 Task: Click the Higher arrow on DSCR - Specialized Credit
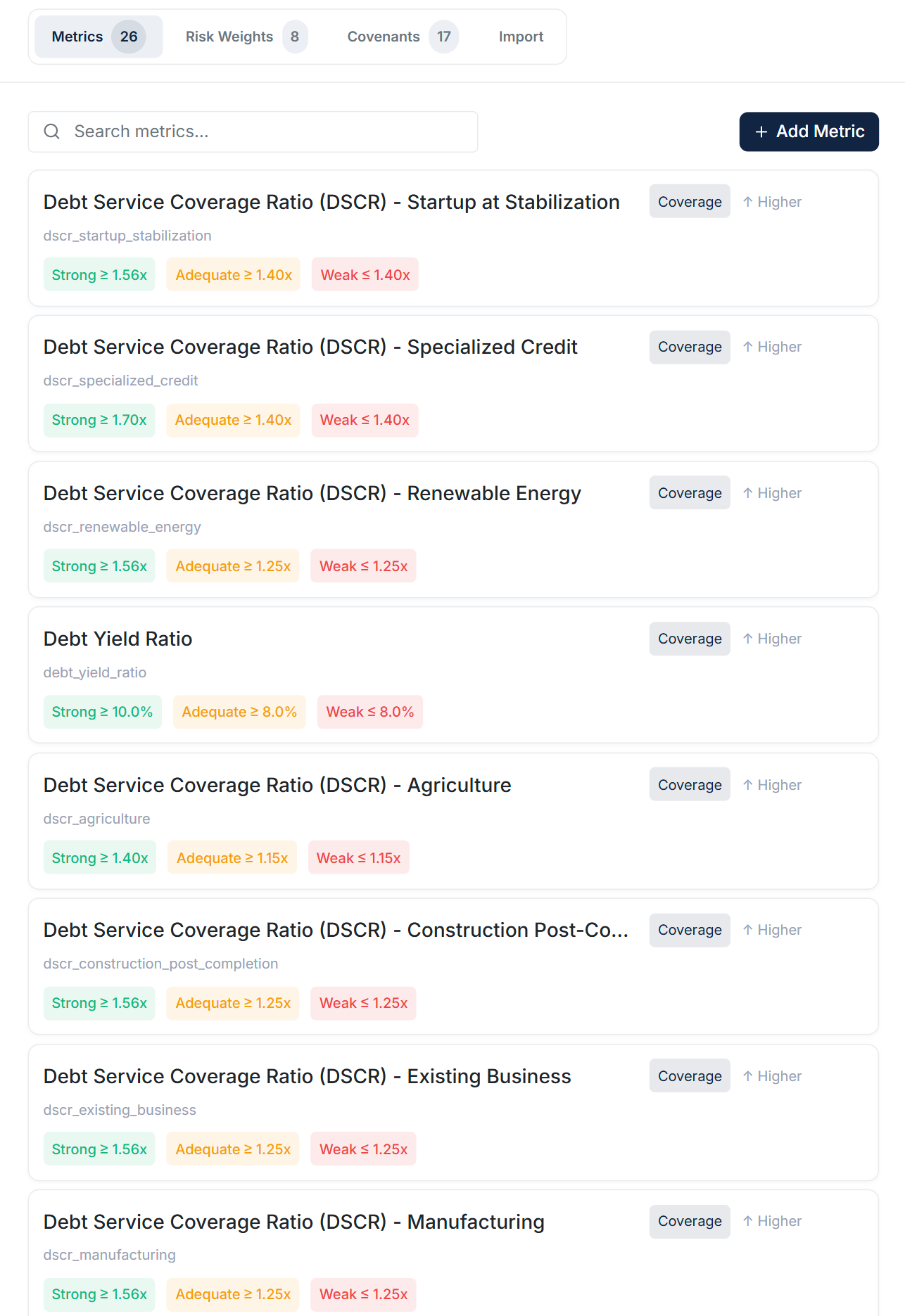pyautogui.click(x=749, y=347)
